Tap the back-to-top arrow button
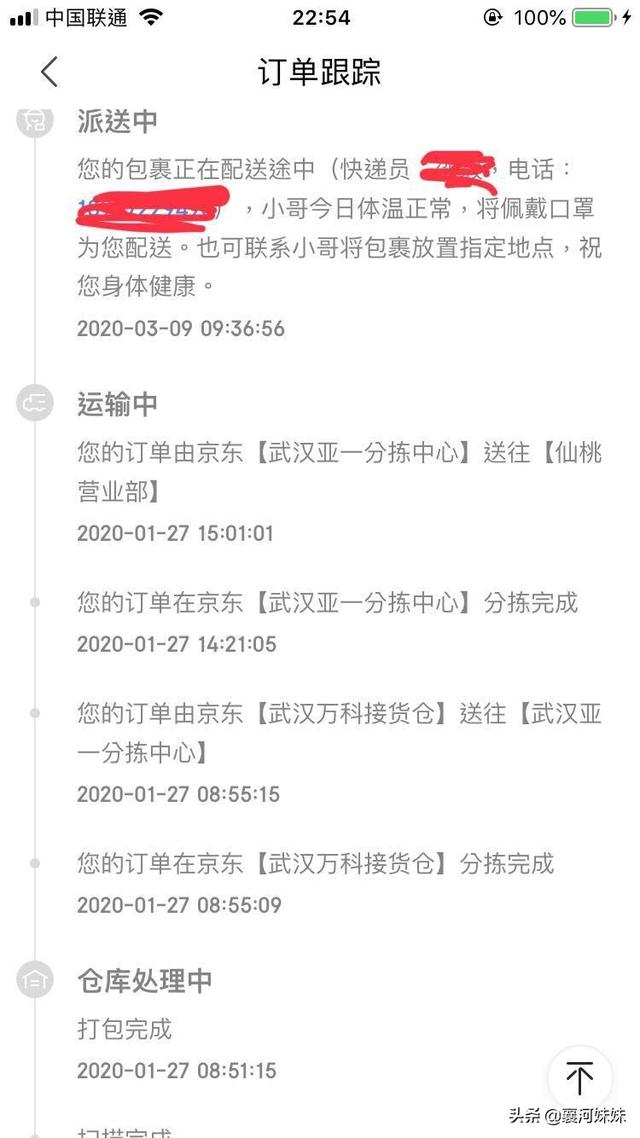The width and height of the screenshot is (640, 1138). click(x=580, y=1077)
